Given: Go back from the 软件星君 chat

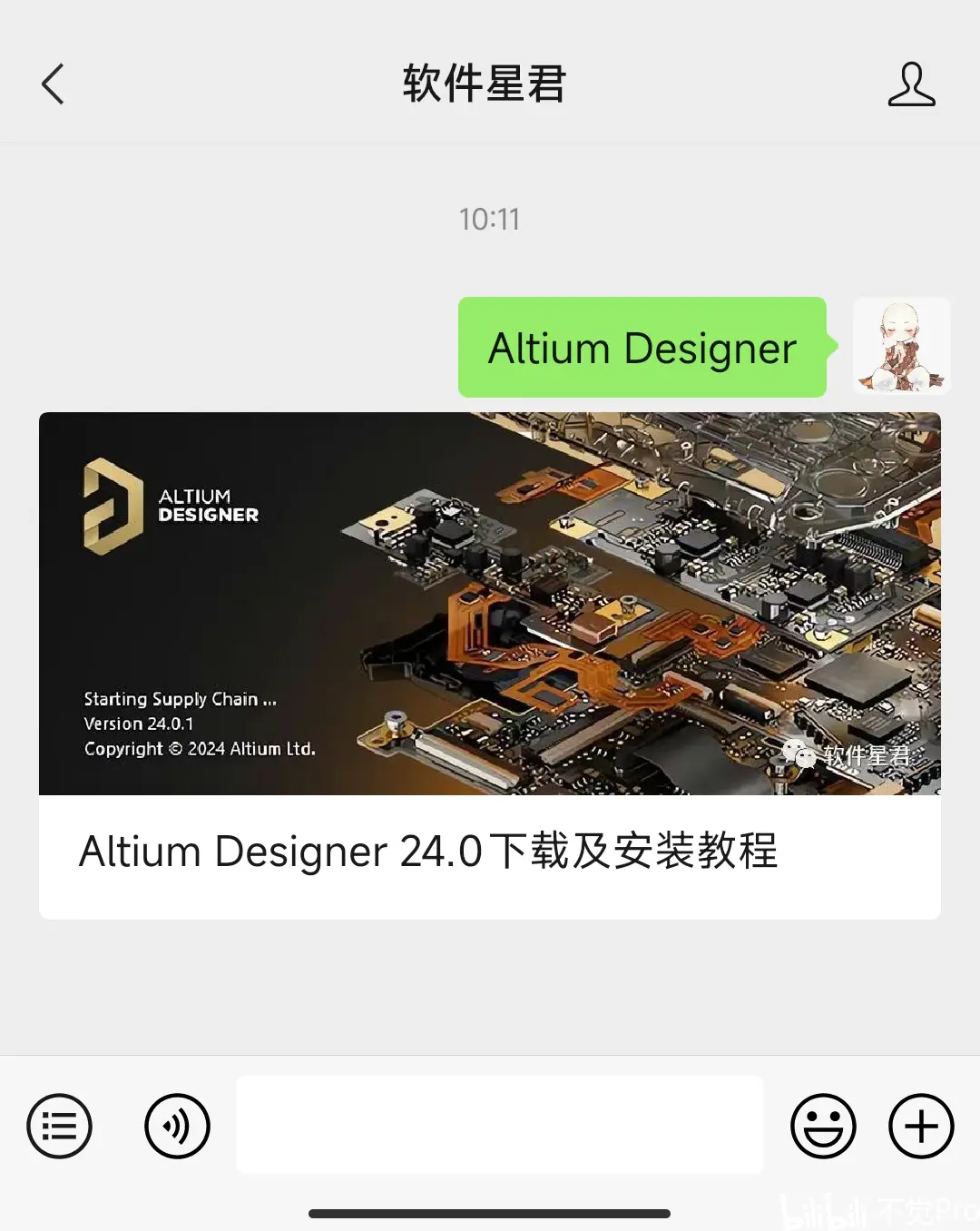Looking at the screenshot, I should [x=53, y=84].
